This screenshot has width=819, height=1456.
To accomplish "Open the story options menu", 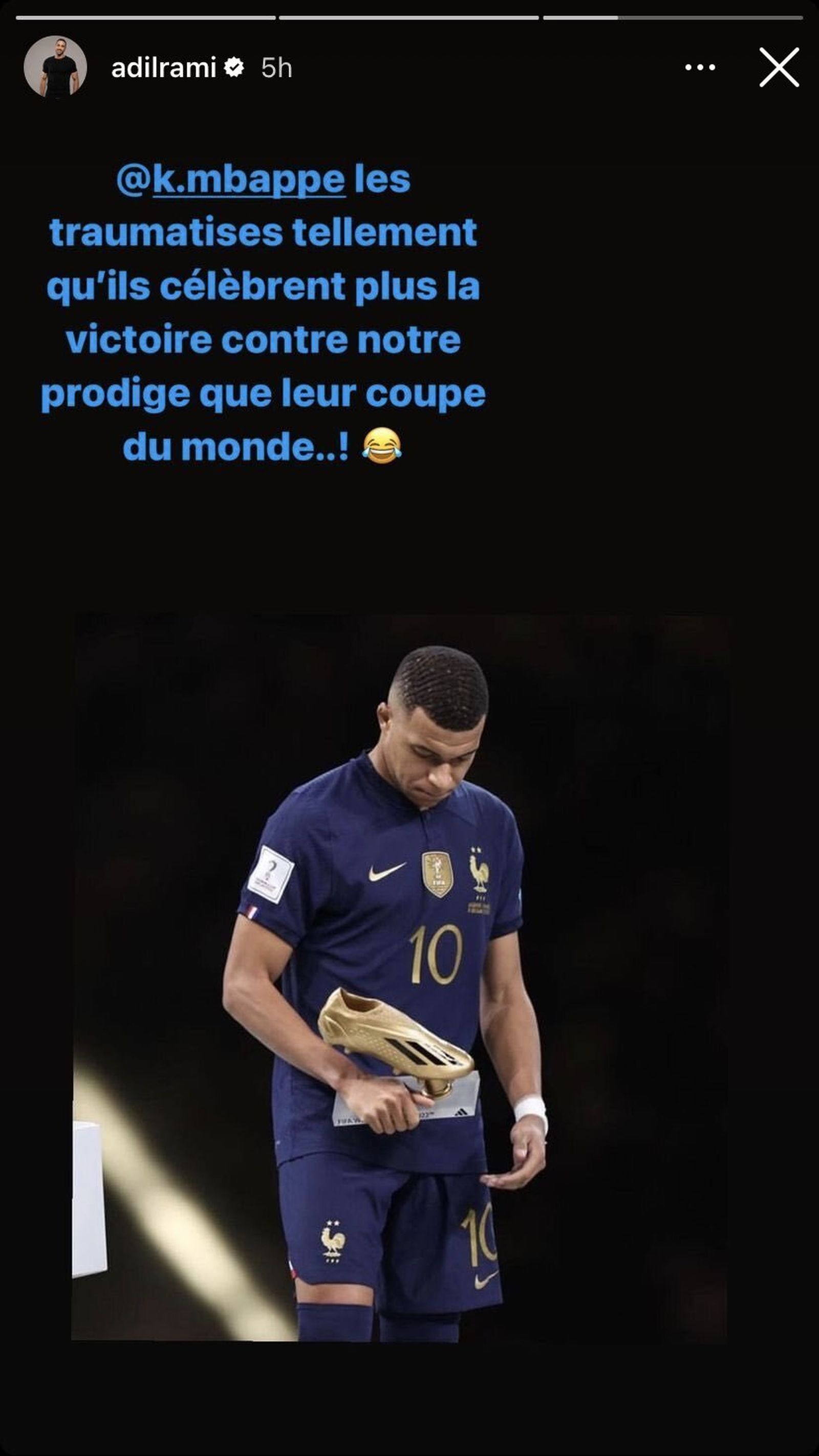I will pyautogui.click(x=700, y=67).
